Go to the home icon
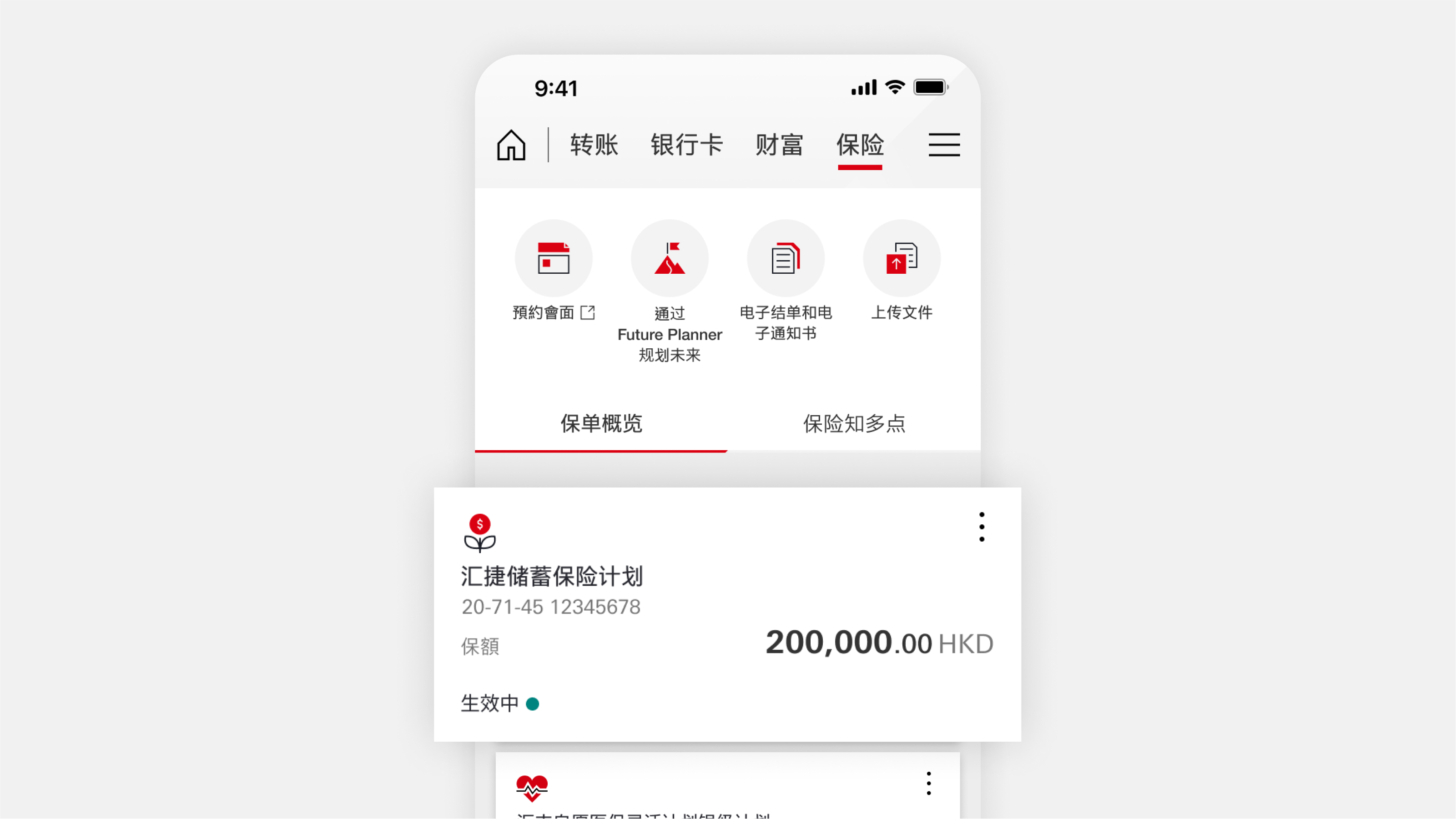1456x819 pixels. 511,145
